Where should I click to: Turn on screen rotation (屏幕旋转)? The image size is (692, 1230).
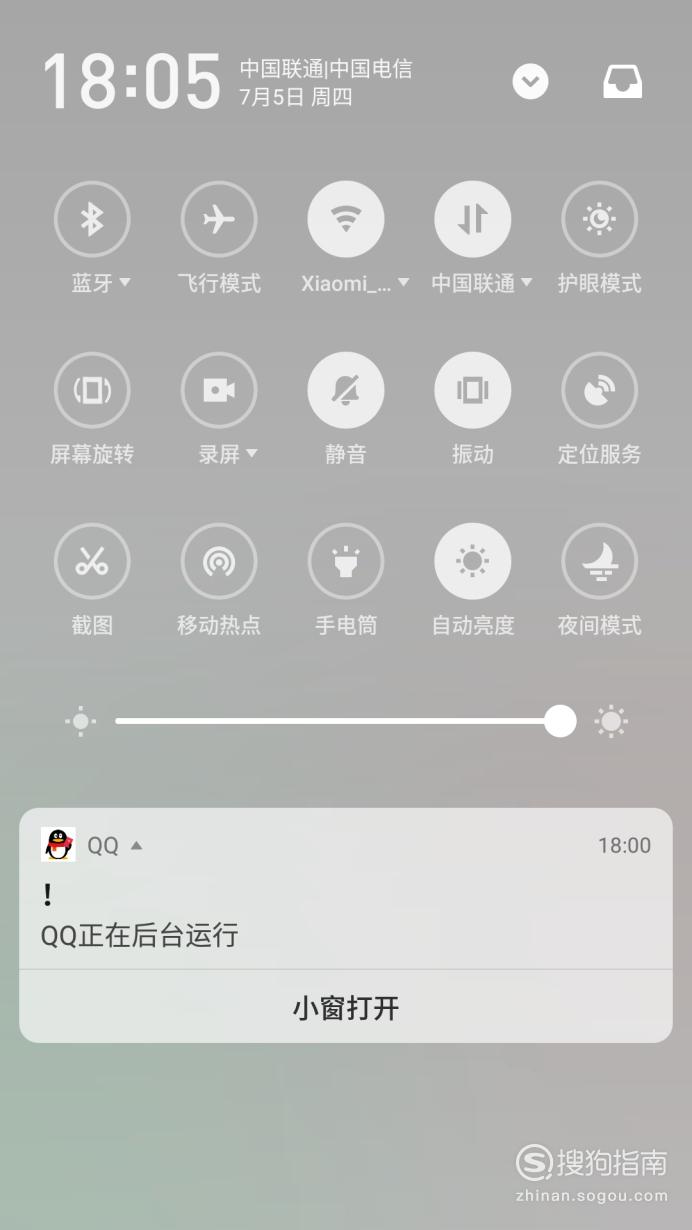pos(92,390)
